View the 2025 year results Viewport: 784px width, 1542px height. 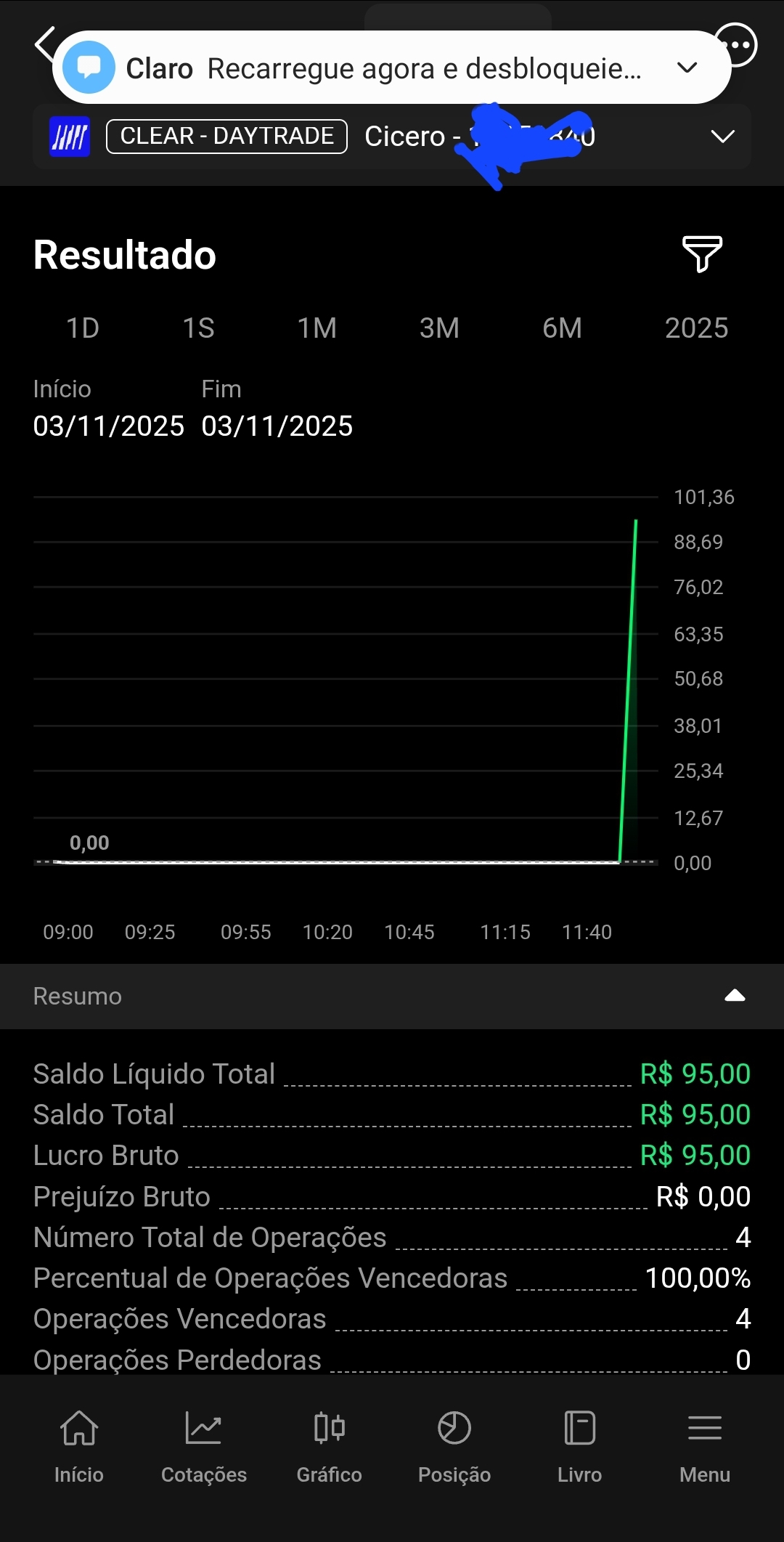pyautogui.click(x=696, y=328)
